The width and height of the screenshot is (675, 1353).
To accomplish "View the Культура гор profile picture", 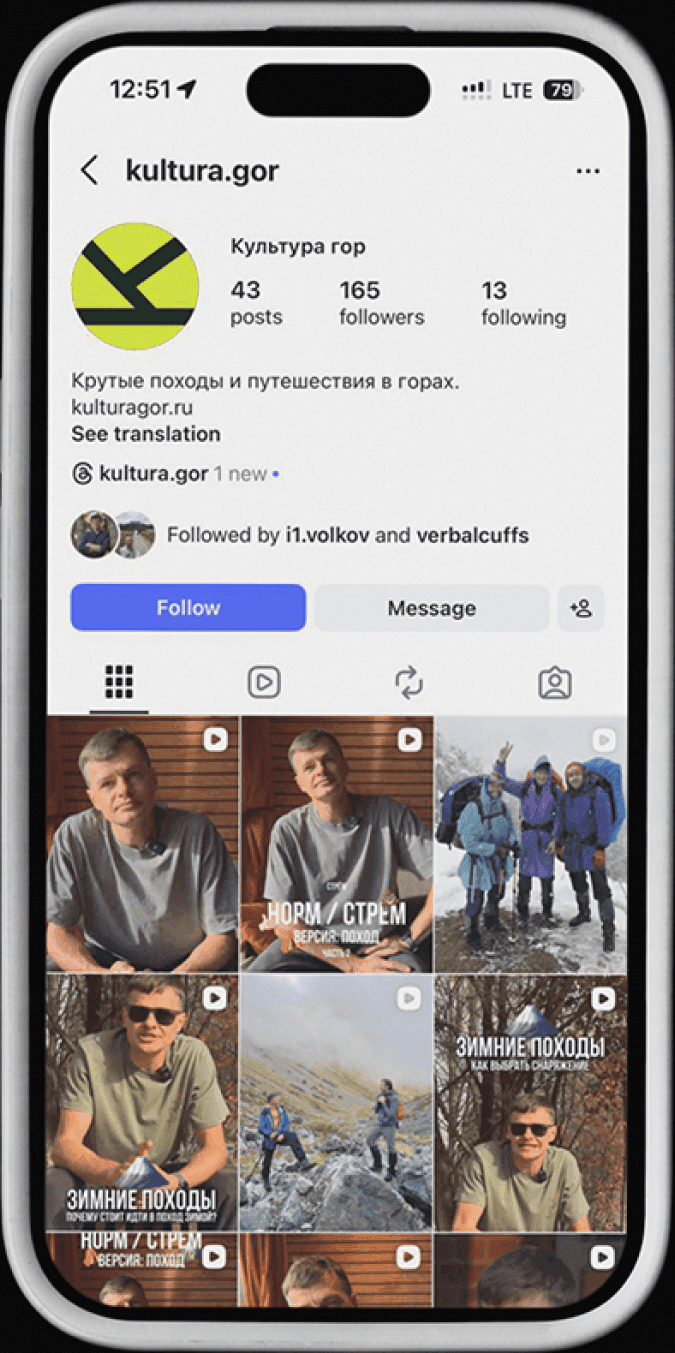I will [135, 286].
